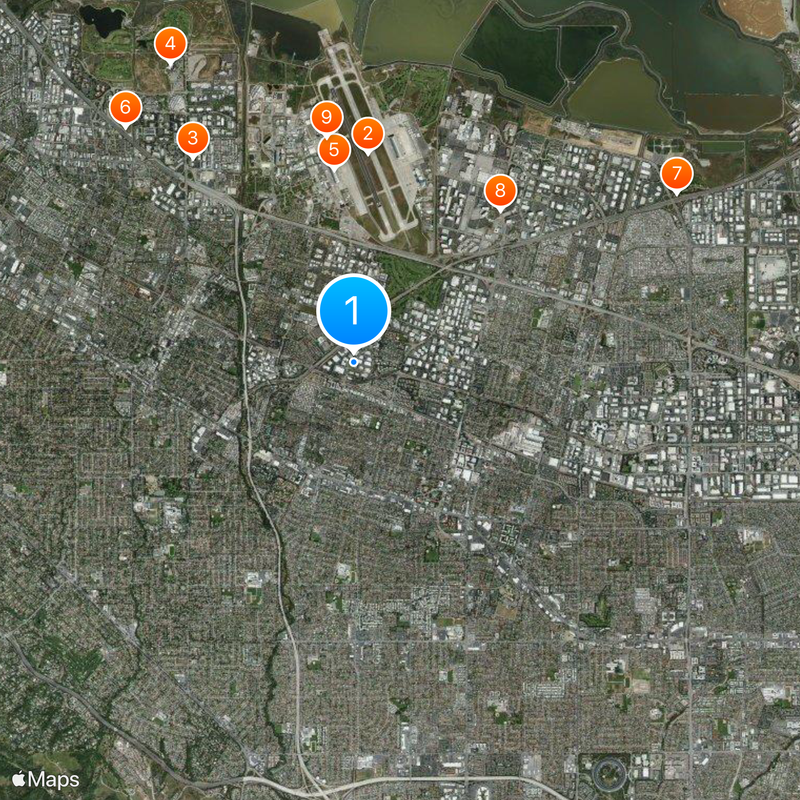Select the large blue pin numbered 1

point(352,311)
